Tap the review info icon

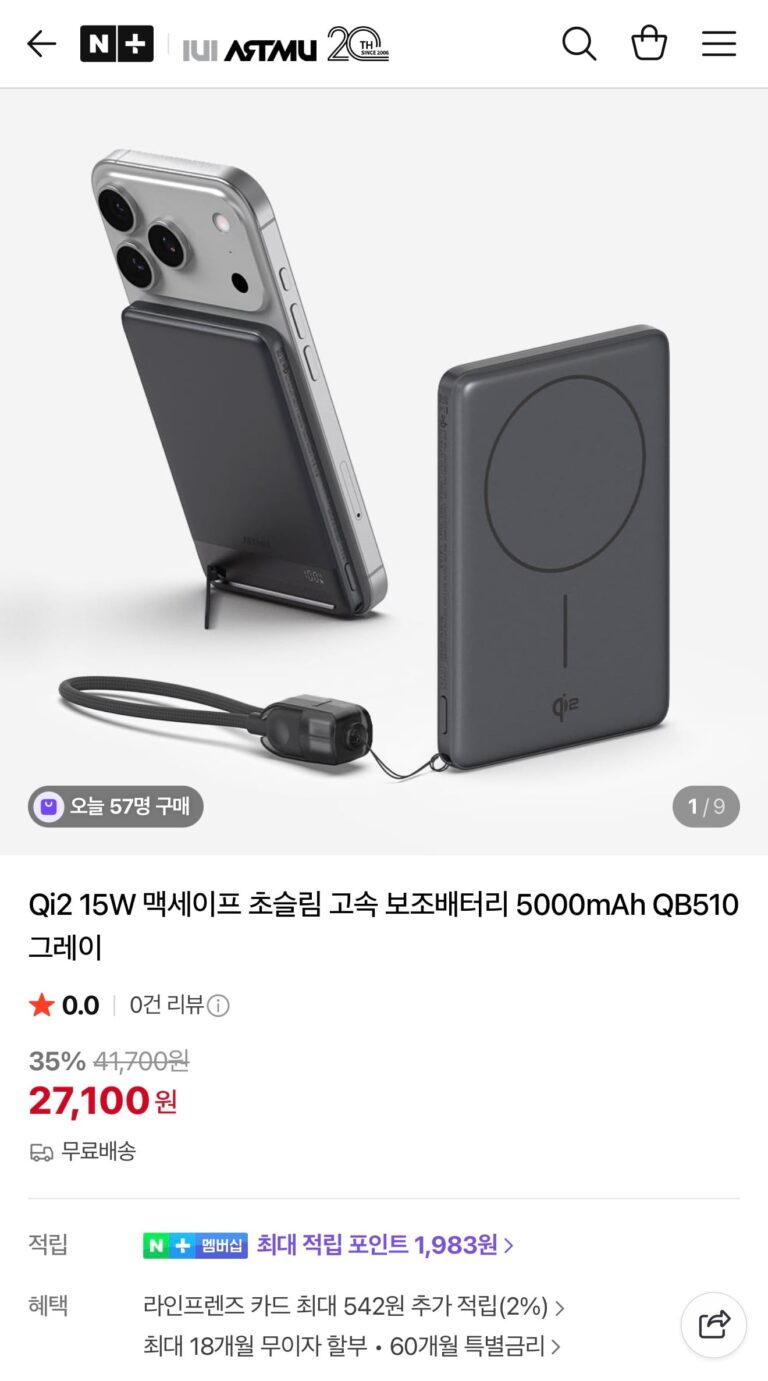(218, 1005)
